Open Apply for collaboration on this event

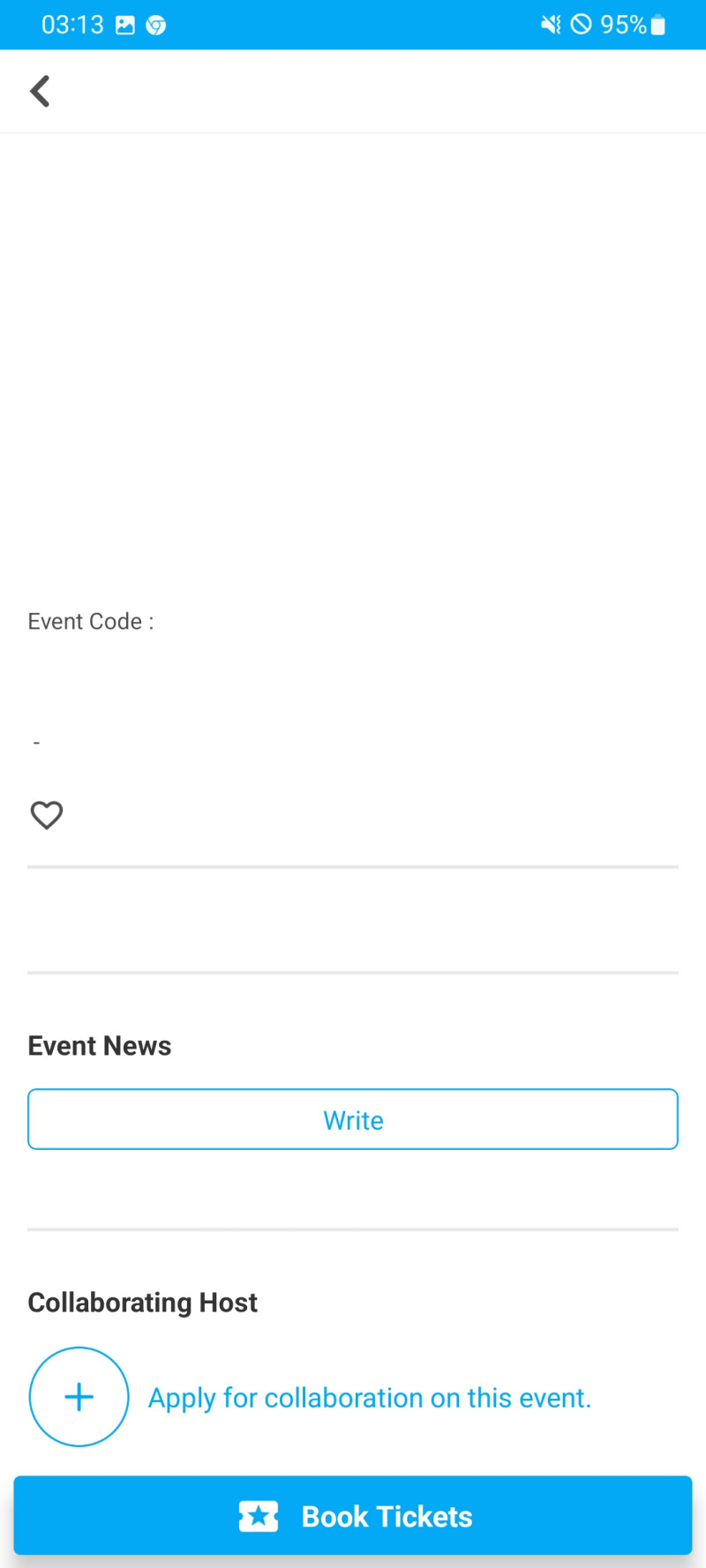(x=369, y=1398)
